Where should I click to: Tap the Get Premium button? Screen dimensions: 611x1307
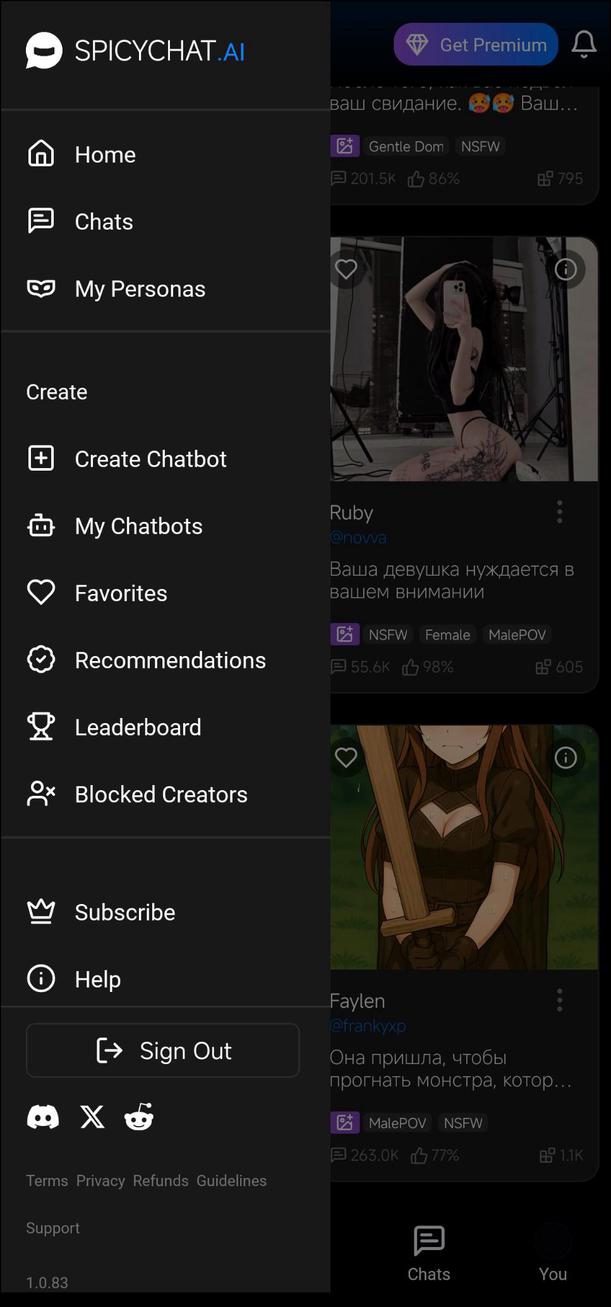tap(476, 45)
